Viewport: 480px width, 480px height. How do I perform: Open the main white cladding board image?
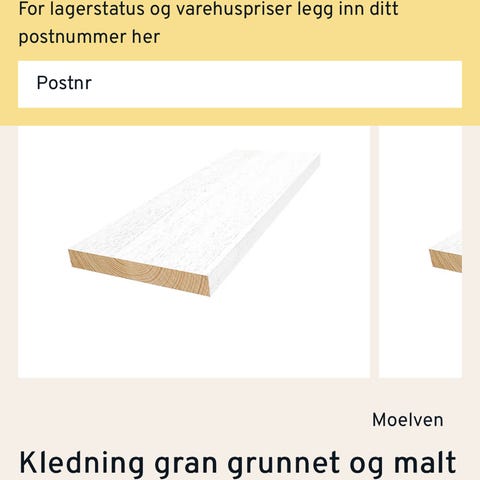tap(194, 252)
